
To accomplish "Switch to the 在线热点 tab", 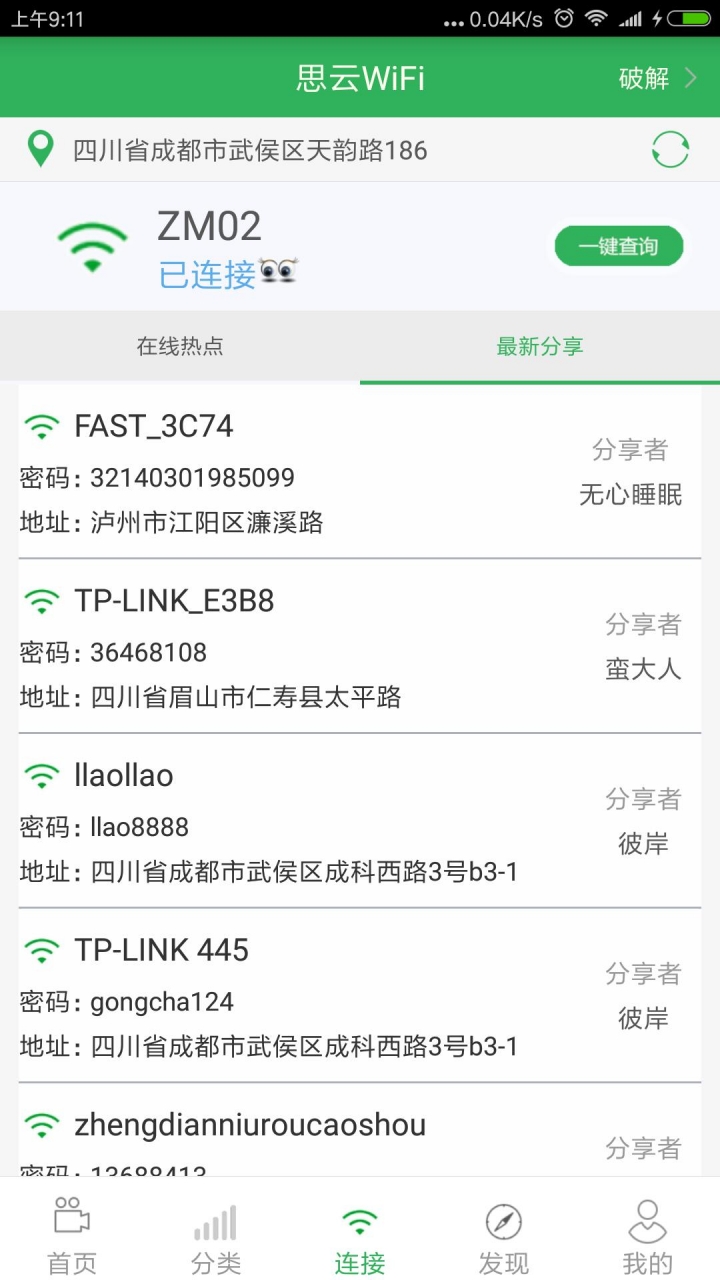I will [x=180, y=346].
